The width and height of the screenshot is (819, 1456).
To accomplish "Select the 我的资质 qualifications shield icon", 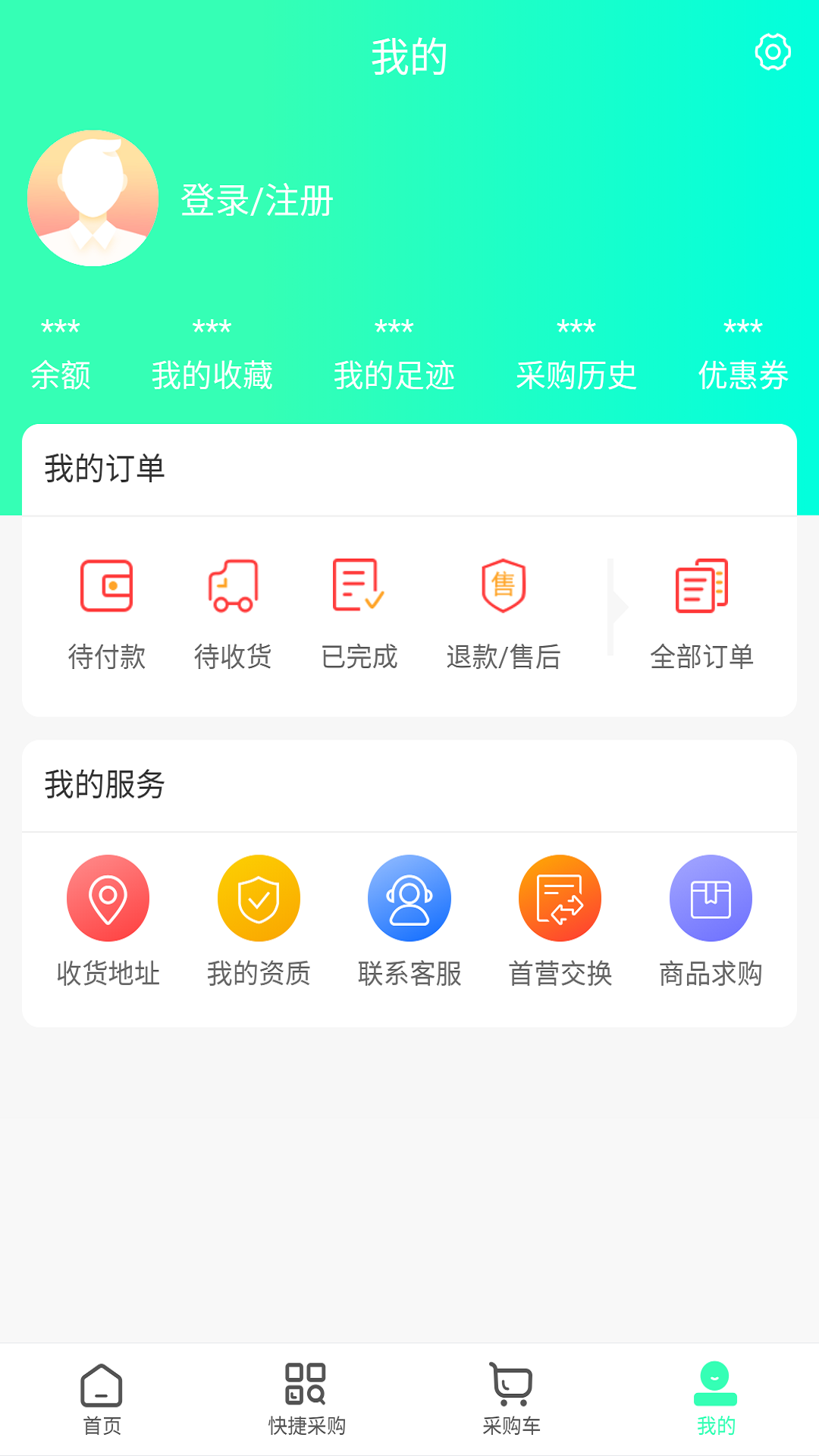I will click(259, 897).
